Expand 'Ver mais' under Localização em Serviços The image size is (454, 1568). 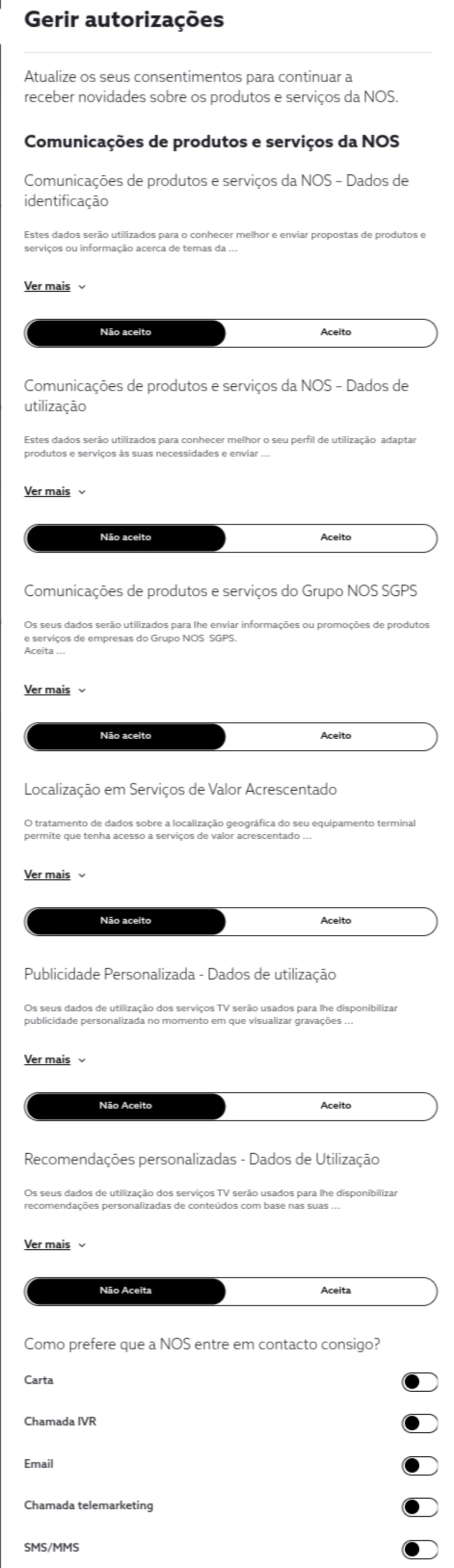pos(54,875)
